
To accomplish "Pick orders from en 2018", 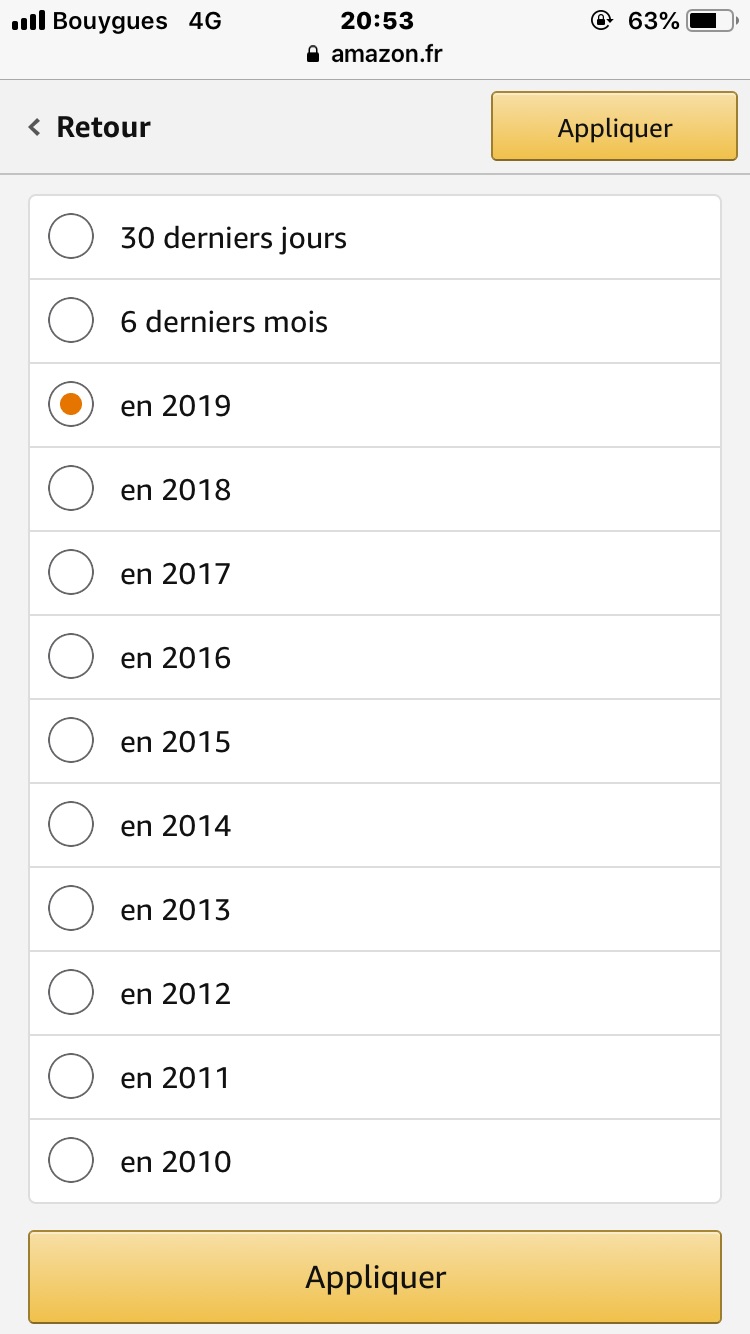I will [x=375, y=490].
